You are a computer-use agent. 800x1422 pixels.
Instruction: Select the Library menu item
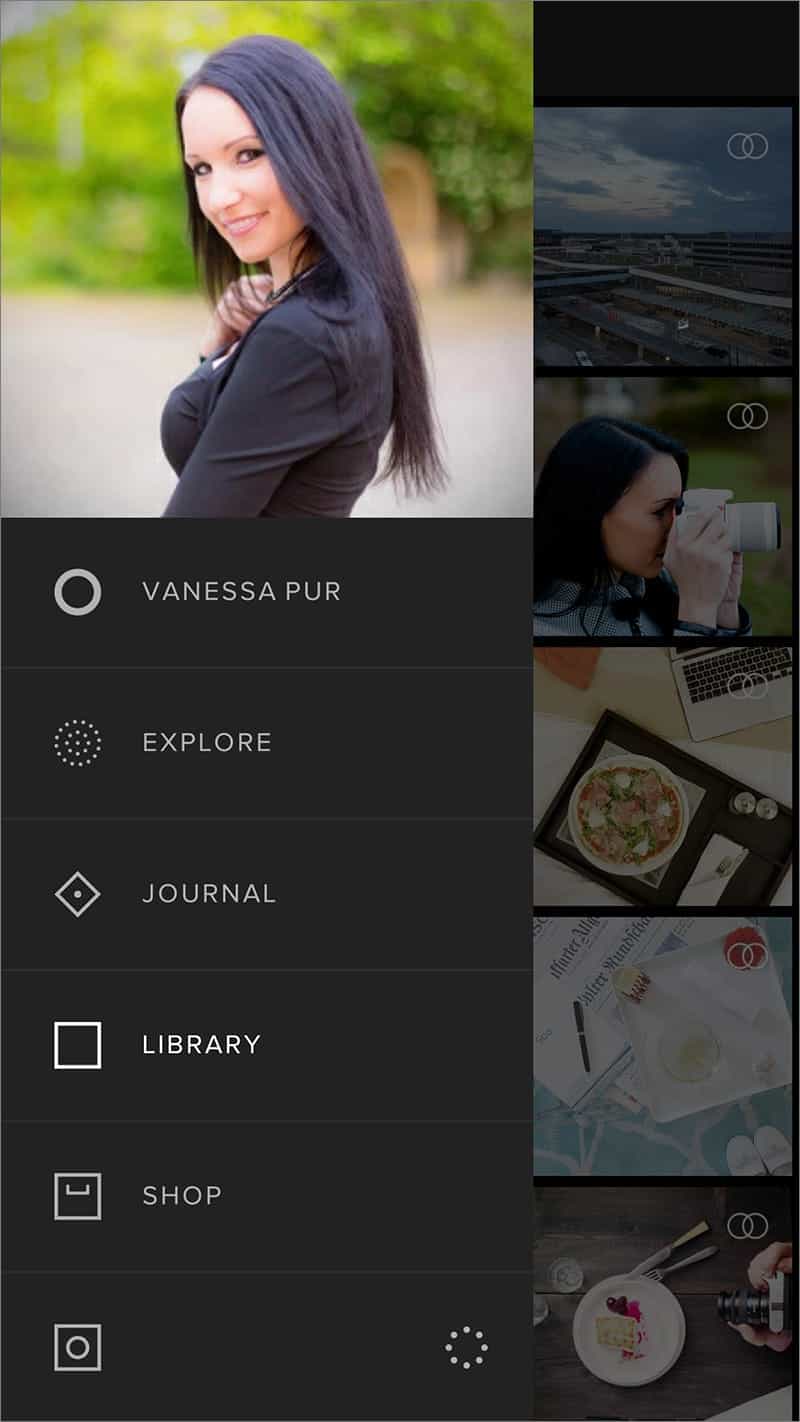click(x=266, y=1045)
